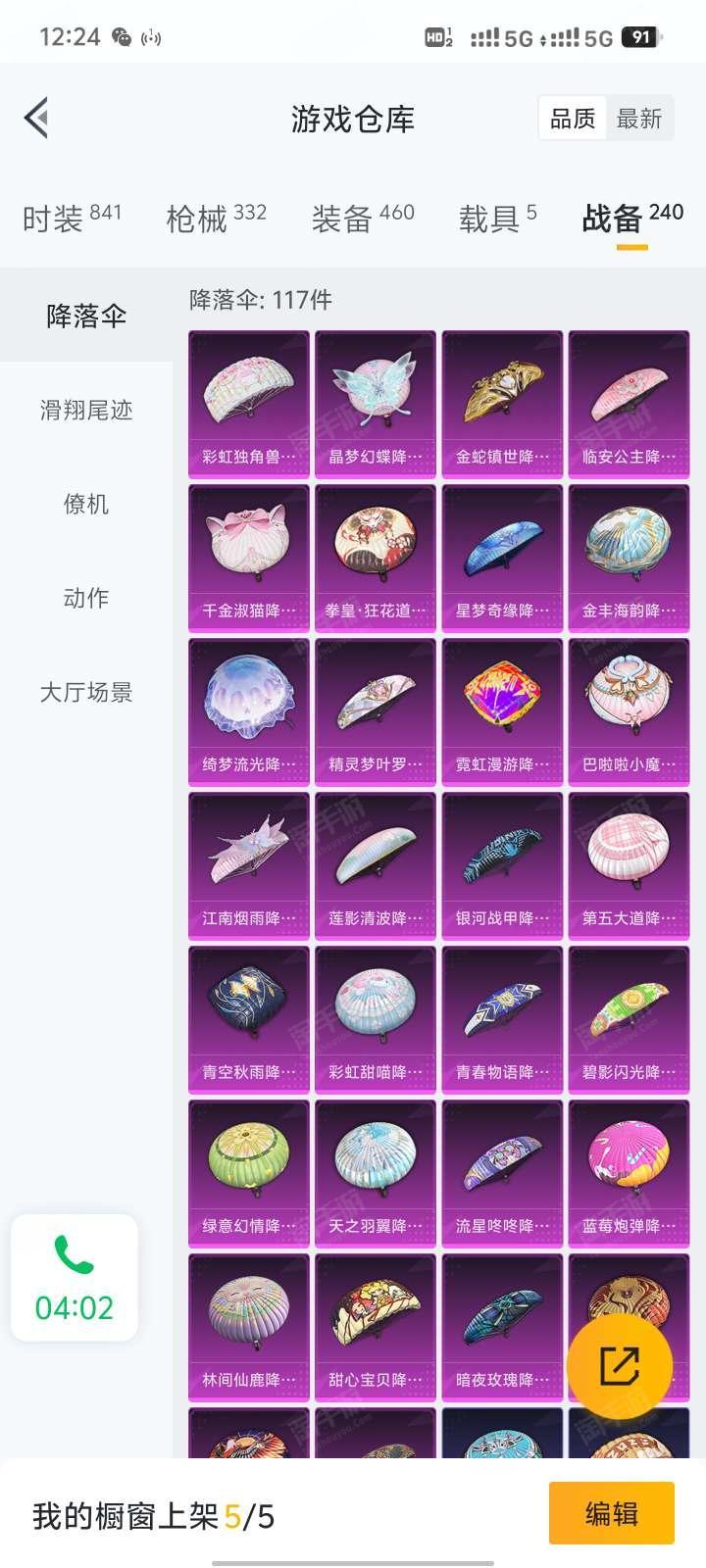The height and width of the screenshot is (1568, 706).
Task: Sort items by 品质
Action: [x=573, y=119]
